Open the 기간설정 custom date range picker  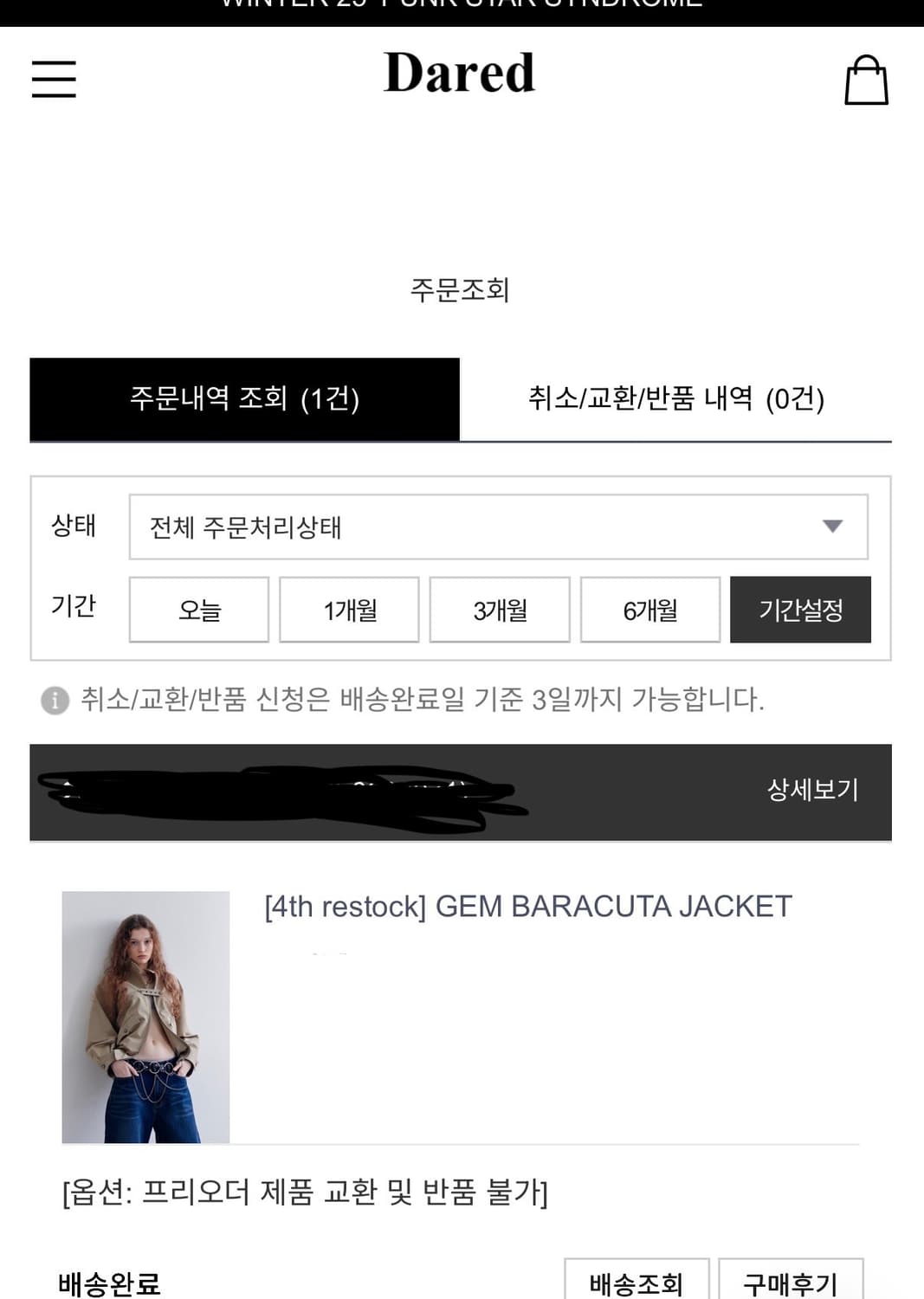pos(801,610)
